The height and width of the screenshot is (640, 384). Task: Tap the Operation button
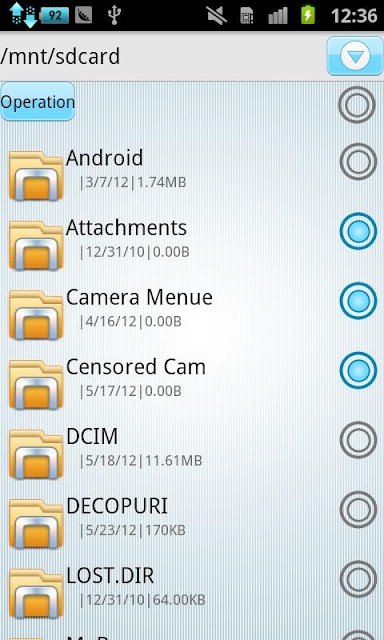[38, 102]
